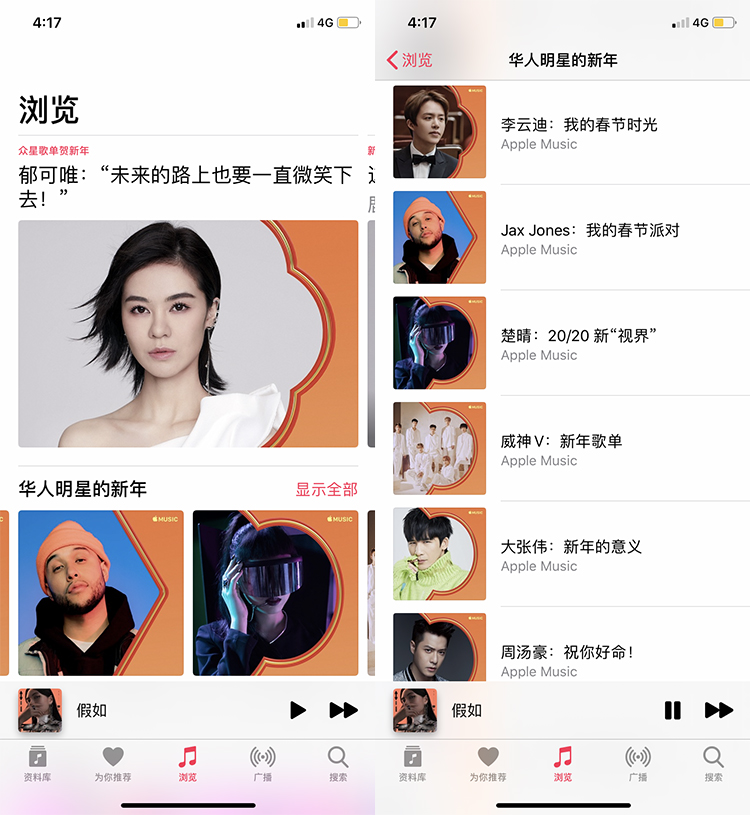The width and height of the screenshot is (750, 815).
Task: Pause the song 假如
Action: tap(672, 710)
